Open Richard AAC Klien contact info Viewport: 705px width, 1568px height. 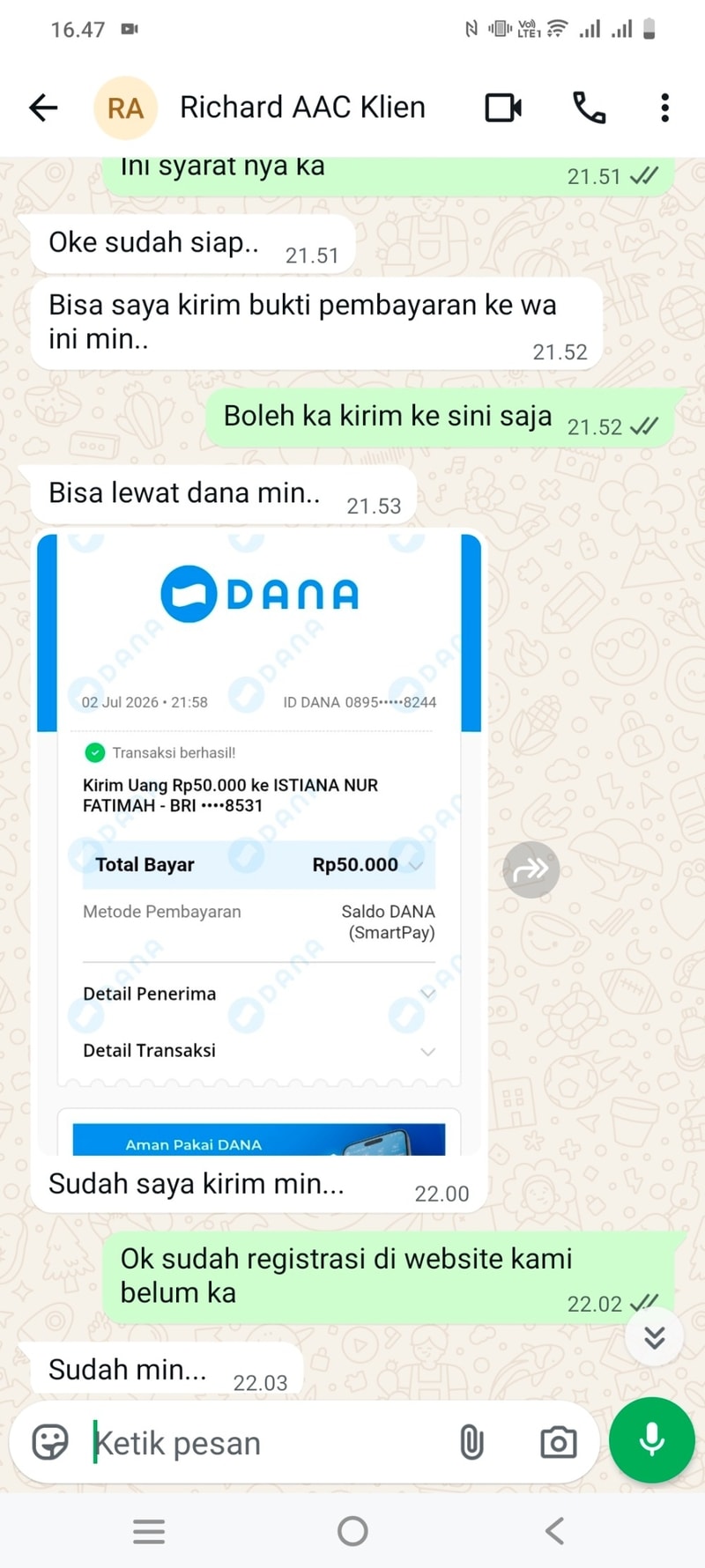302,107
